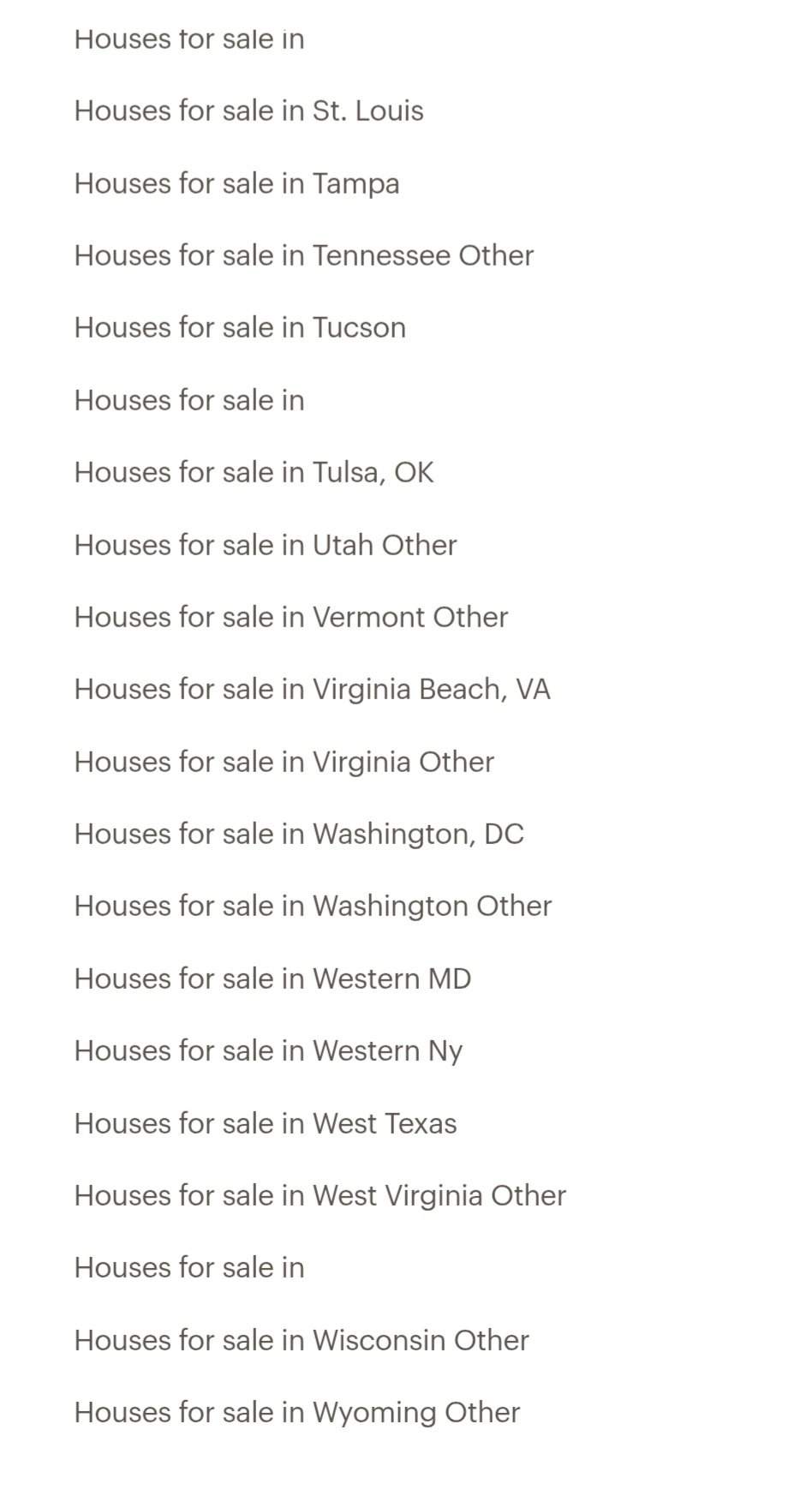This screenshot has height=1490, width=812.
Task: Tap Houses for sale in Tucson
Action: coord(240,327)
